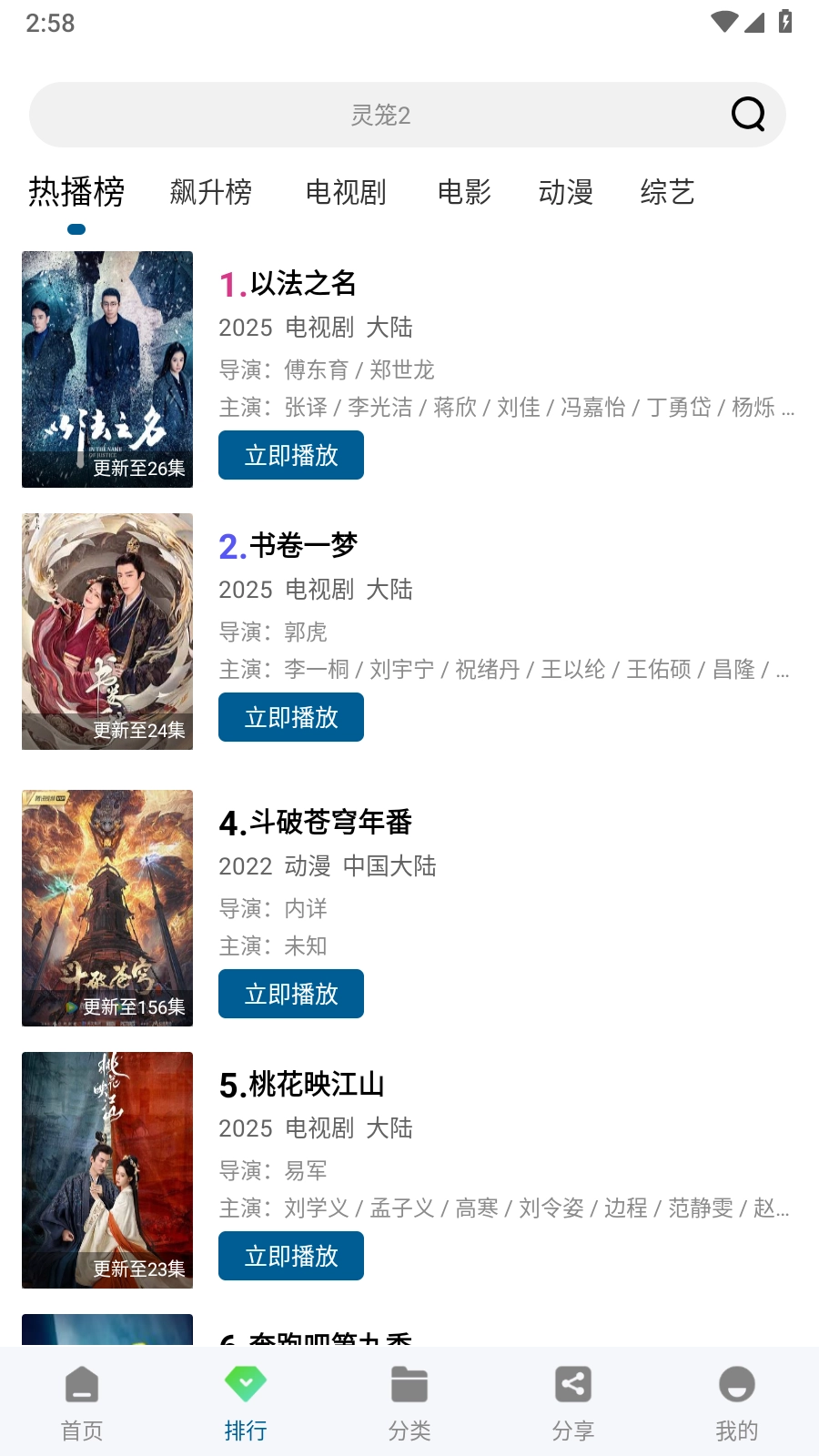
Task: Open the 动漫 tab
Action: 566,192
